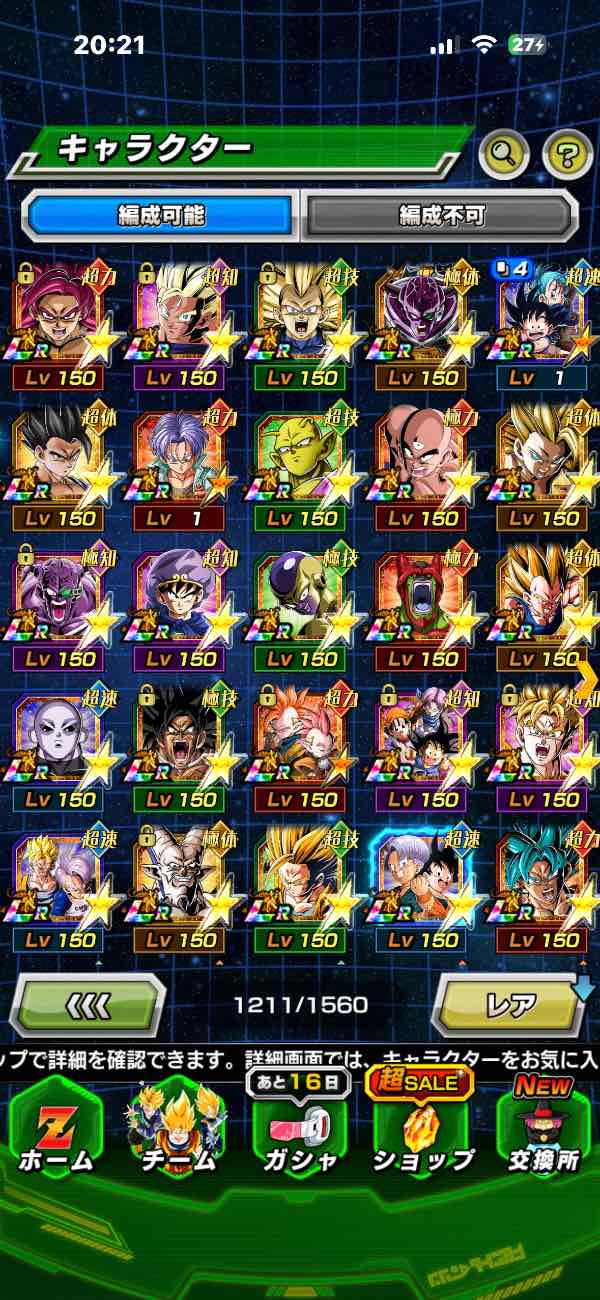Screen dimensions: 600x1300
Task: Switch to the 編成不可 tab
Action: click(x=441, y=214)
